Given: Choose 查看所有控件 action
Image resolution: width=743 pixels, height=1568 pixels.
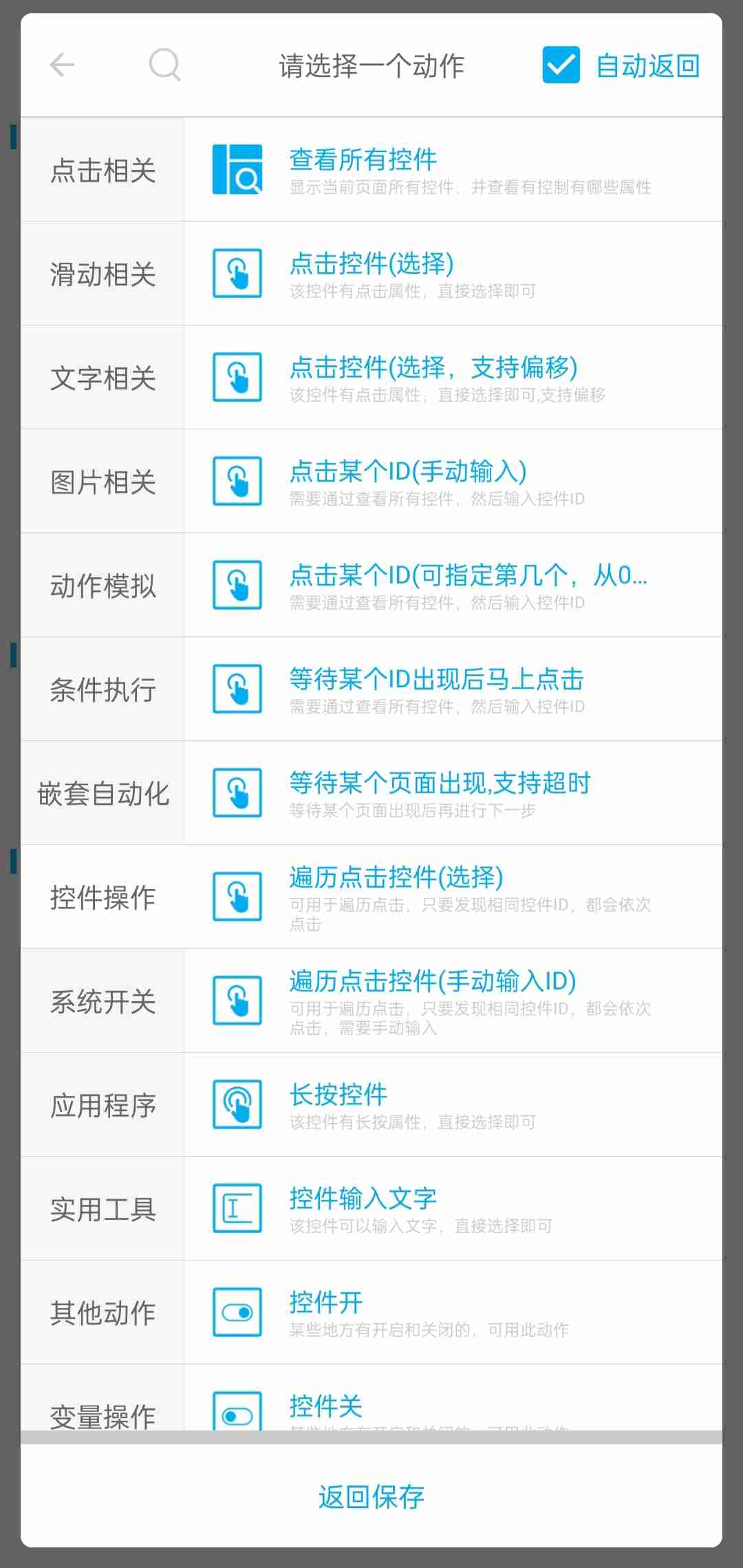Looking at the screenshot, I should [x=453, y=170].
